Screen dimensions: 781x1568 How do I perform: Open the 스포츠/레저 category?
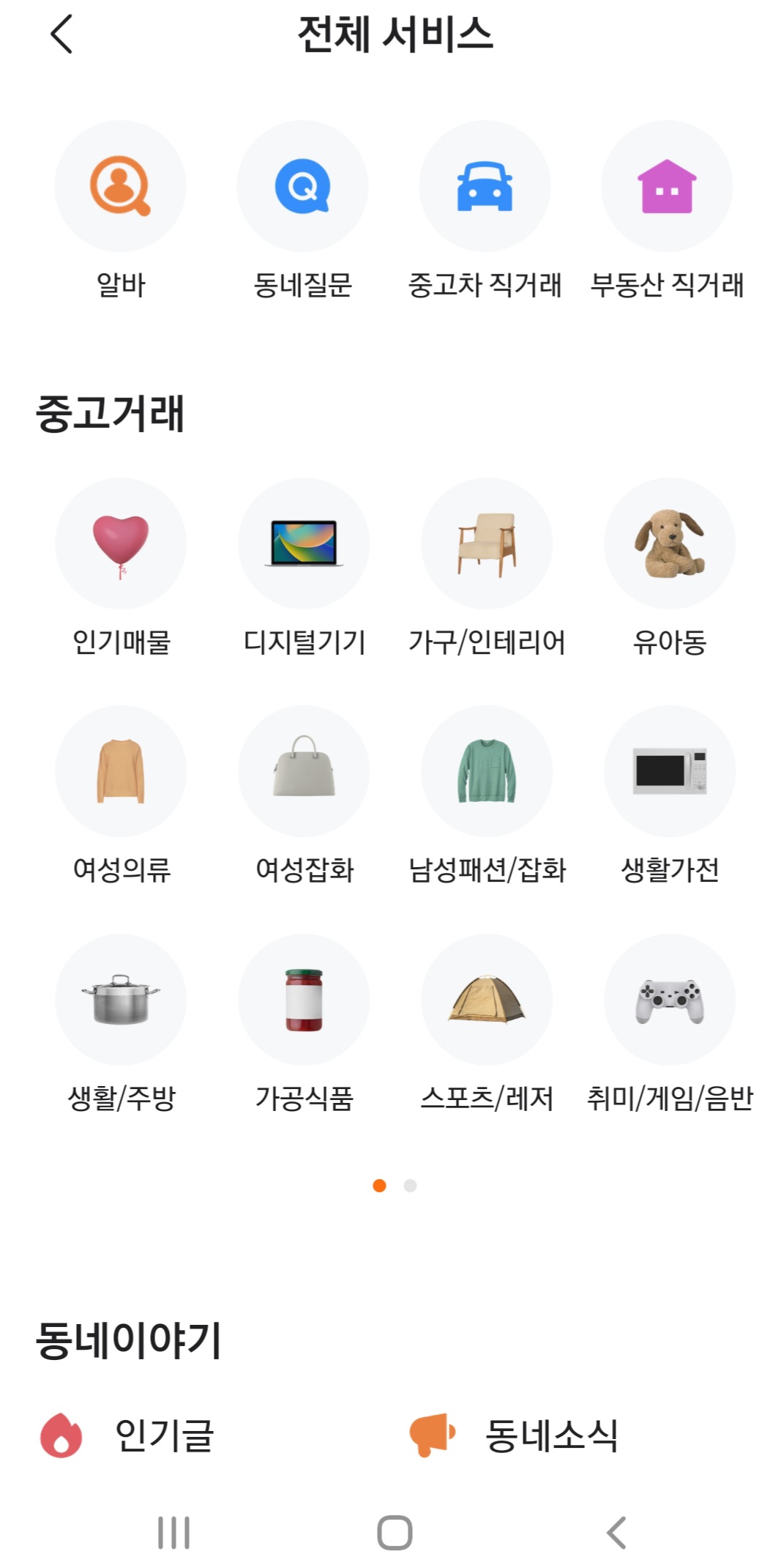coord(487,1000)
